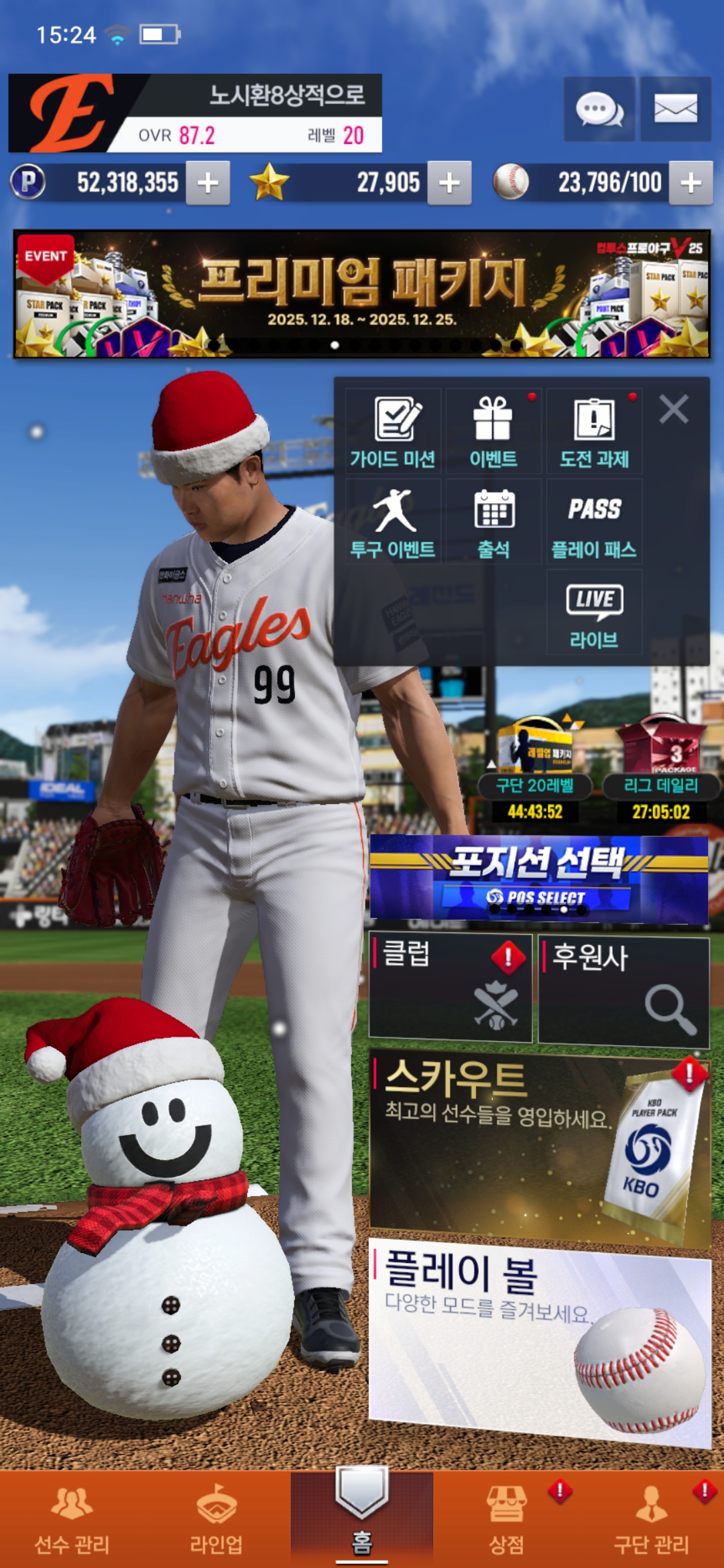The height and width of the screenshot is (1568, 724).
Task: Add more points with the plus button
Action: [208, 183]
